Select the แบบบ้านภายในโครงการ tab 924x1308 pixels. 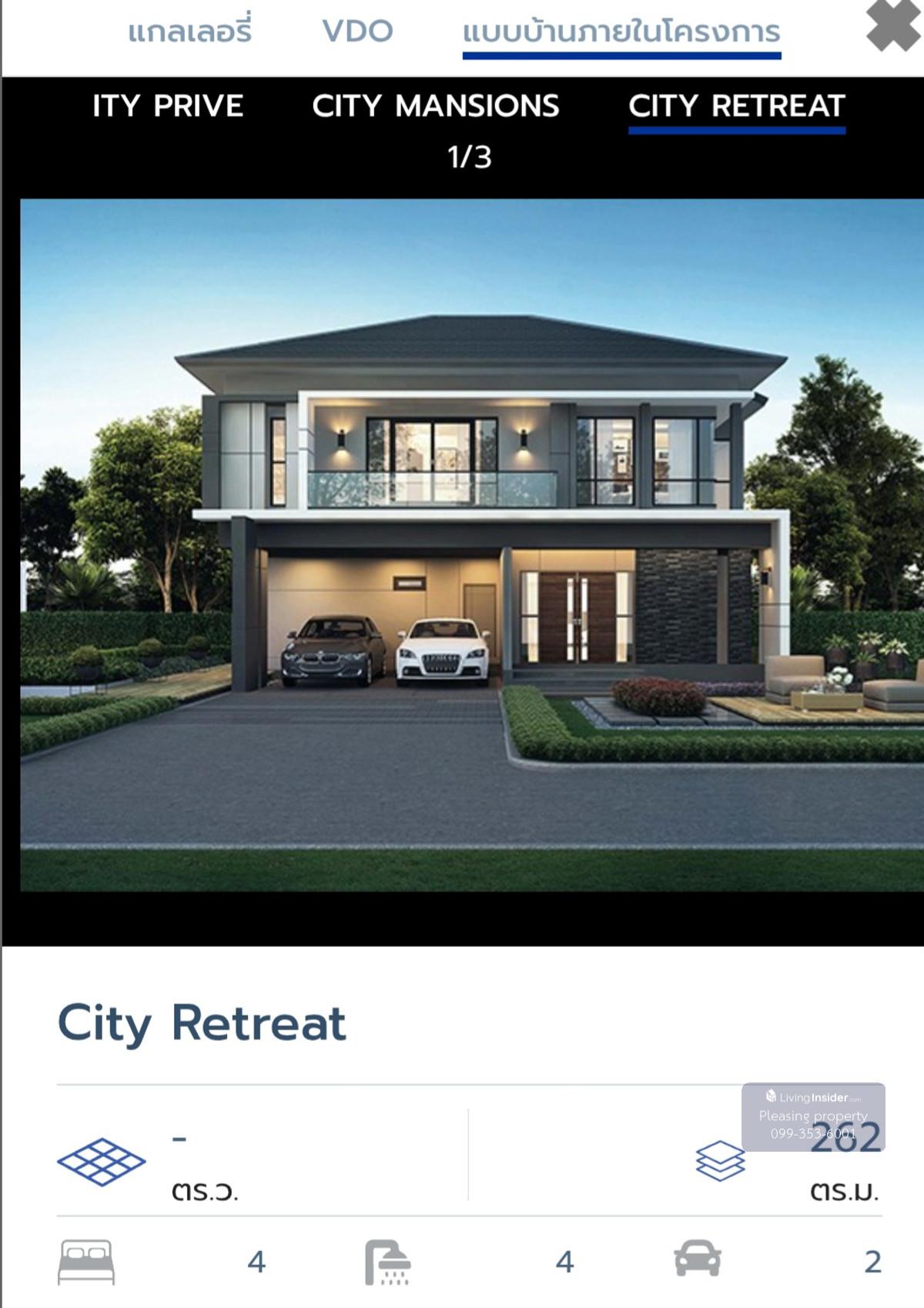point(621,32)
